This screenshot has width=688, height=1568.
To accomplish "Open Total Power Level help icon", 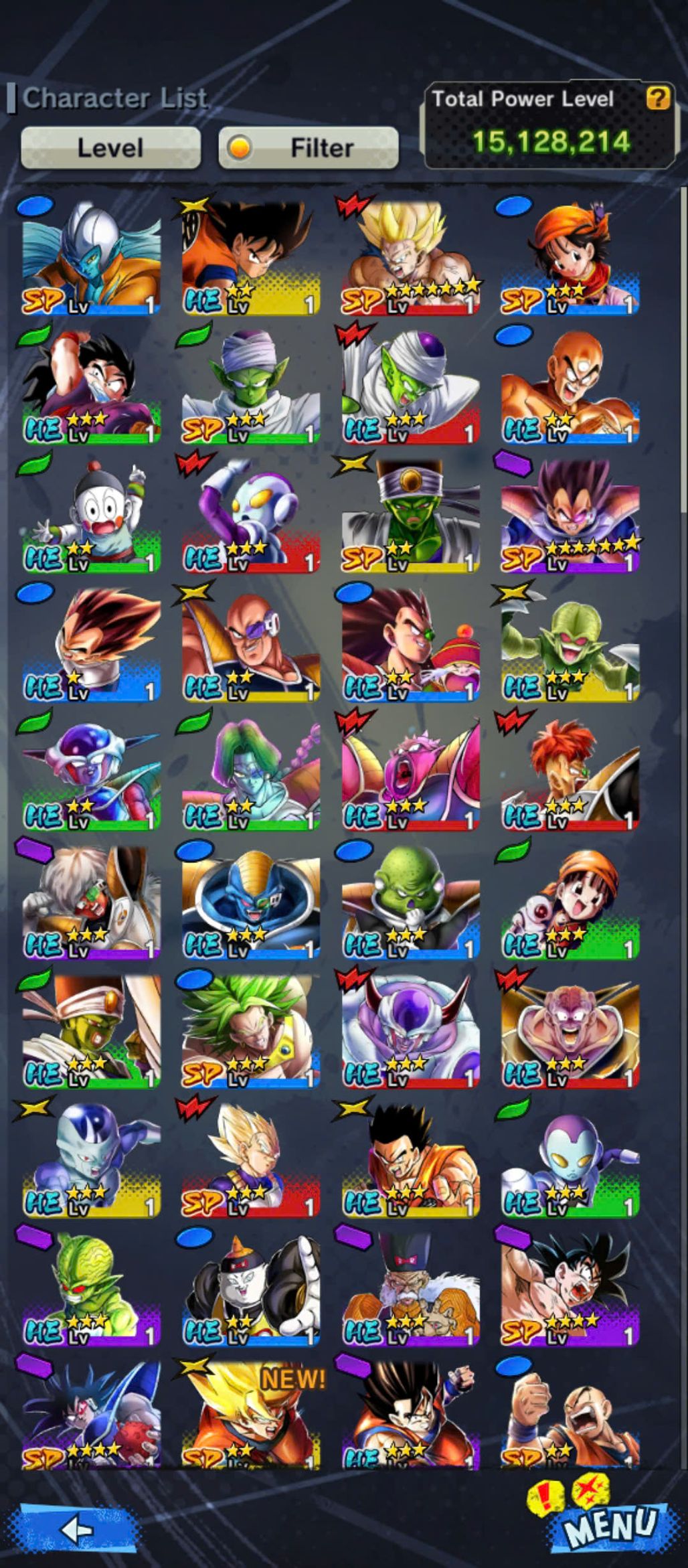I will point(657,98).
